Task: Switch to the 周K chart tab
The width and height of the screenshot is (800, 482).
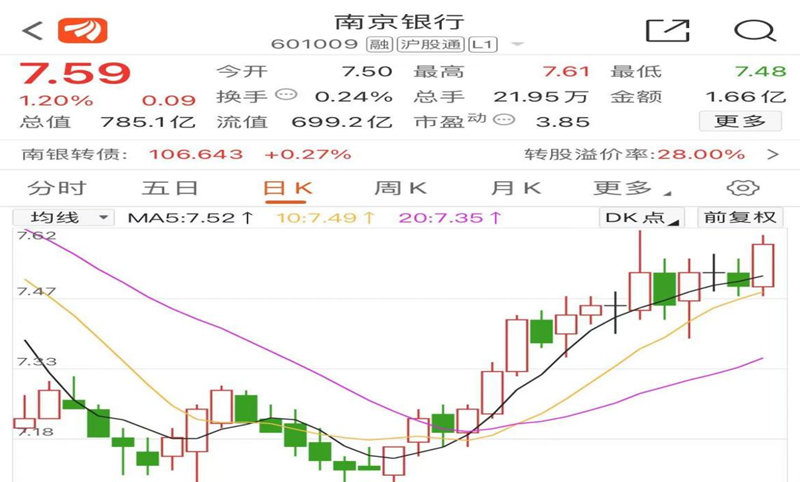Action: 400,188
